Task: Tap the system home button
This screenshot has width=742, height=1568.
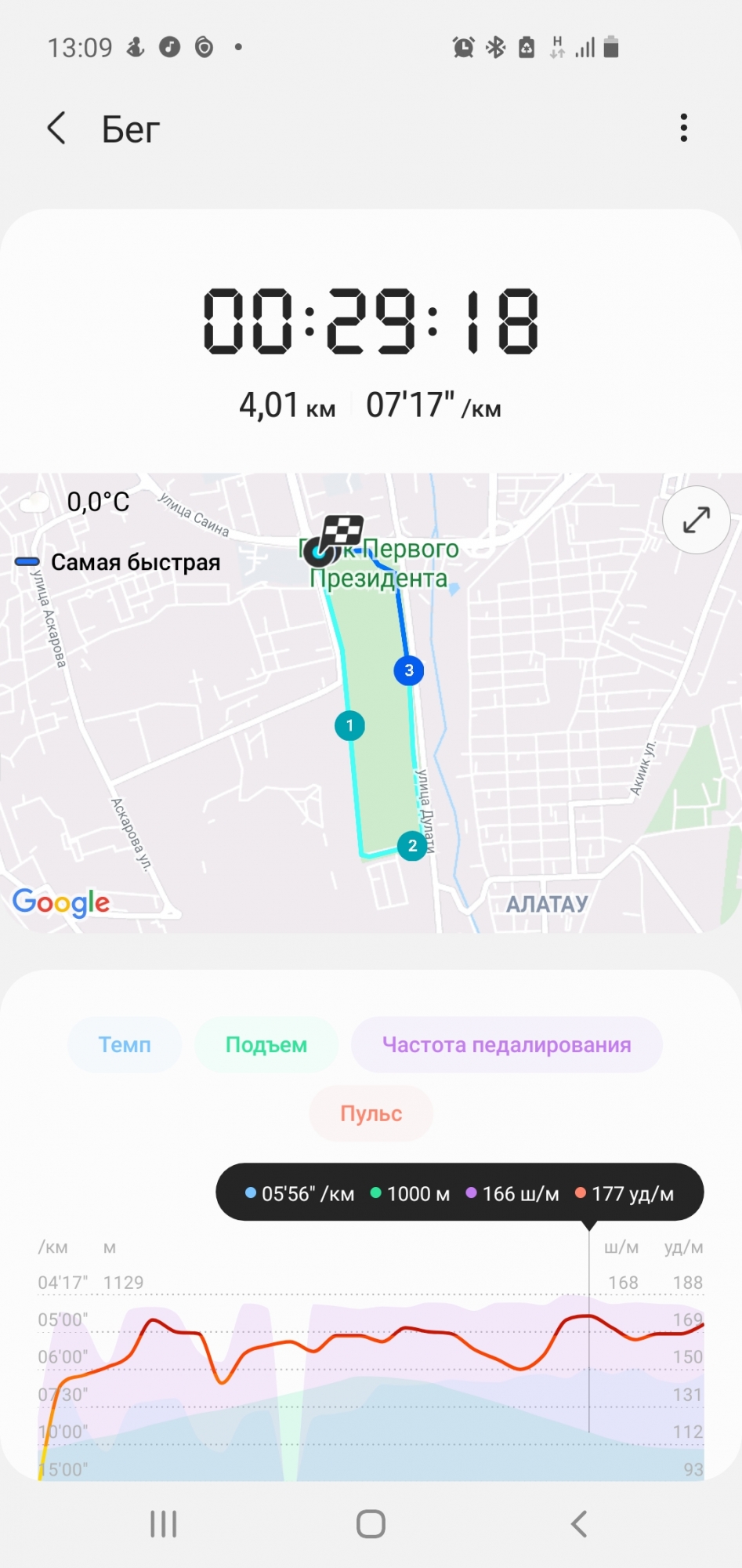Action: [x=371, y=1524]
